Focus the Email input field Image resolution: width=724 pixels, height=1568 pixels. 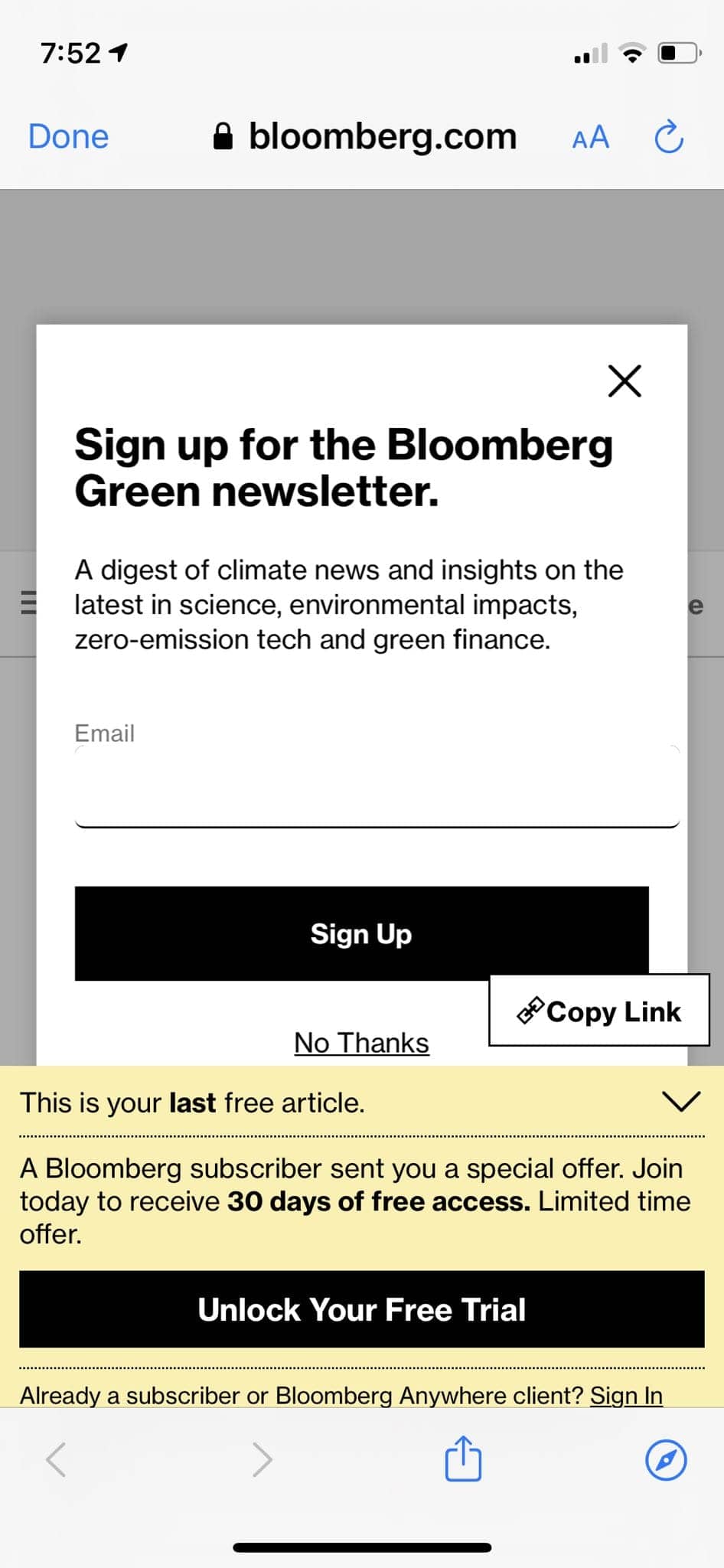click(x=377, y=786)
